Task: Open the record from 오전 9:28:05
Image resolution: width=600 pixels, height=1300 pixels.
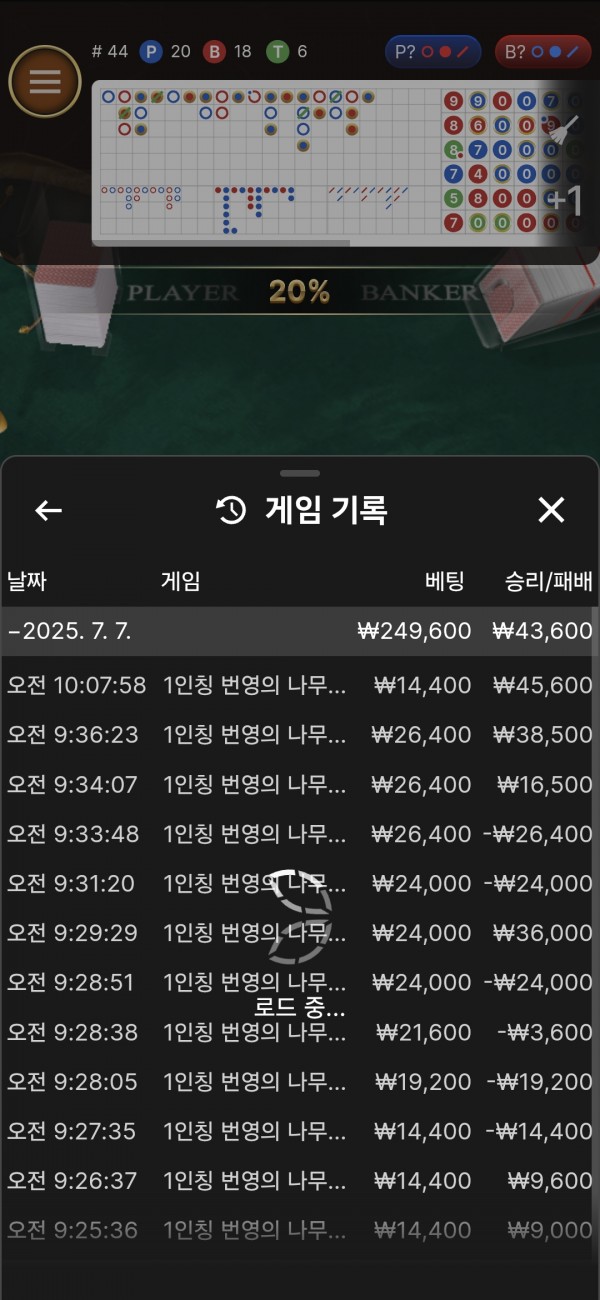Action: coord(299,1081)
